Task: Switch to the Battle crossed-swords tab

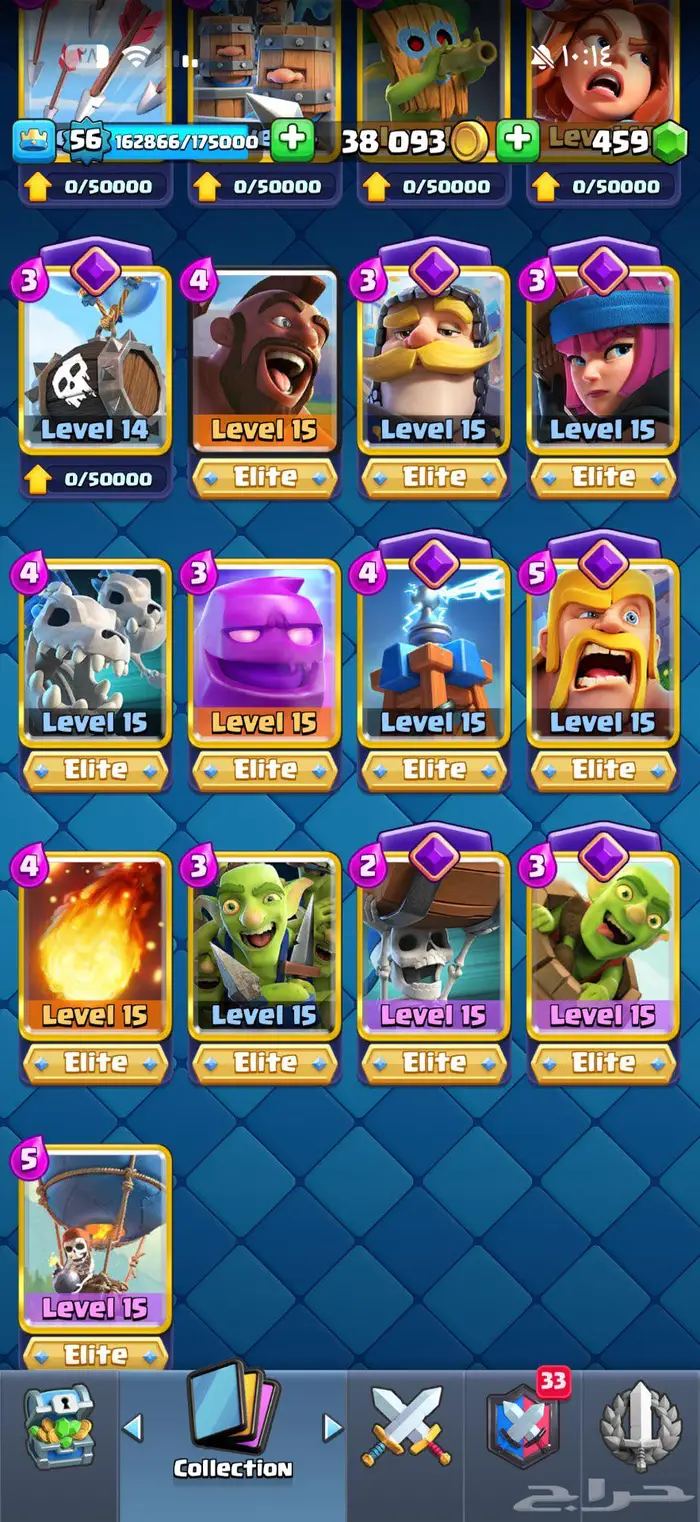Action: click(406, 1426)
